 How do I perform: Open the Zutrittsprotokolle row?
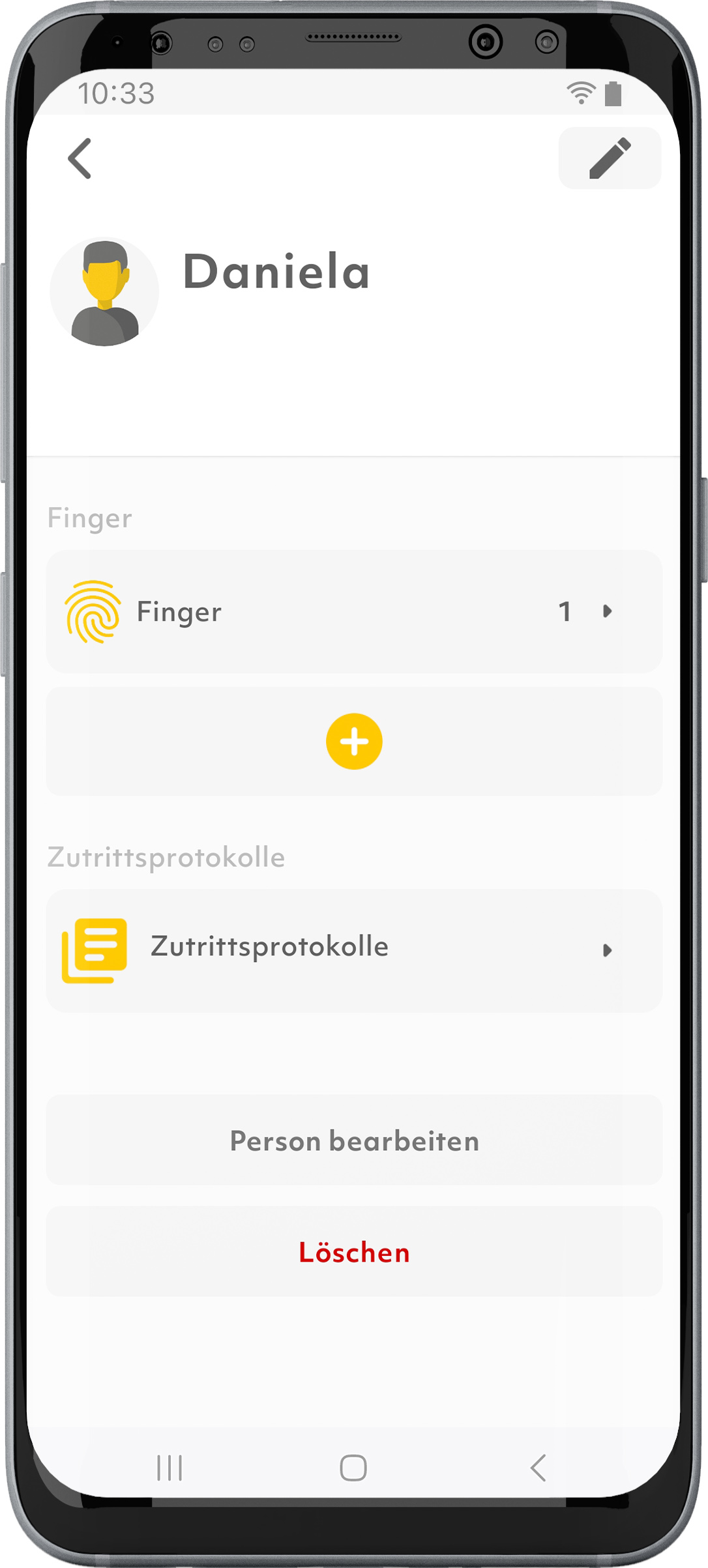354,950
